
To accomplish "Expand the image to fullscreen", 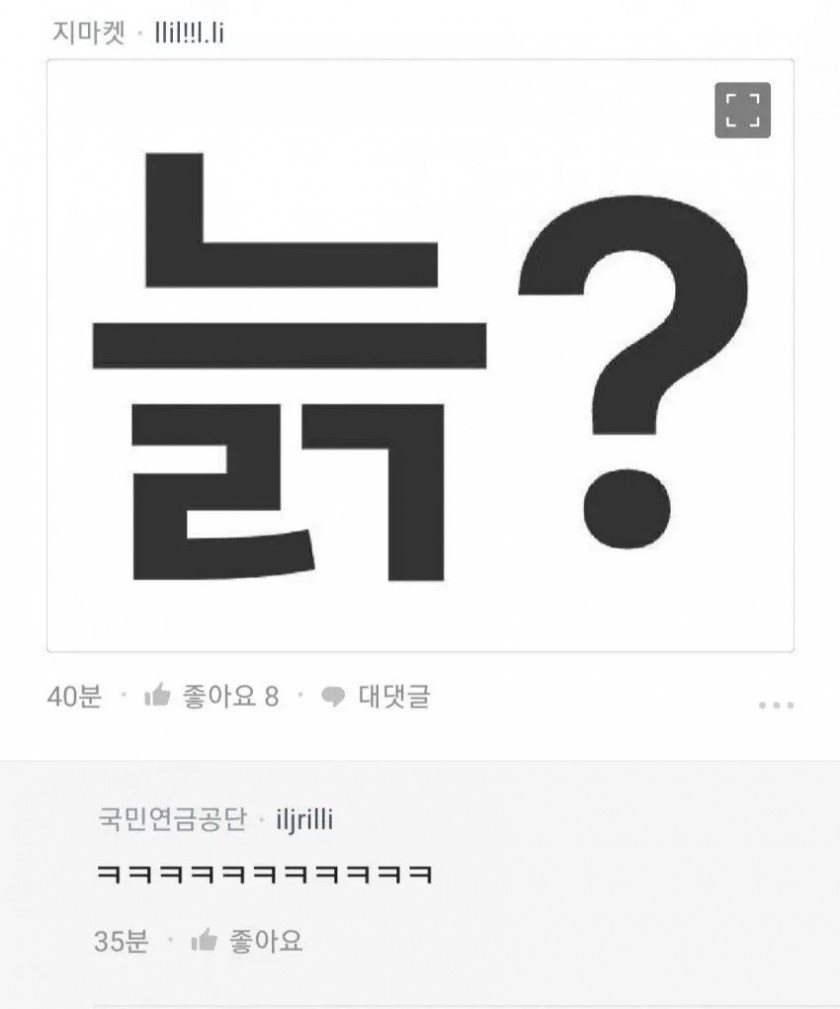I will 742,110.
